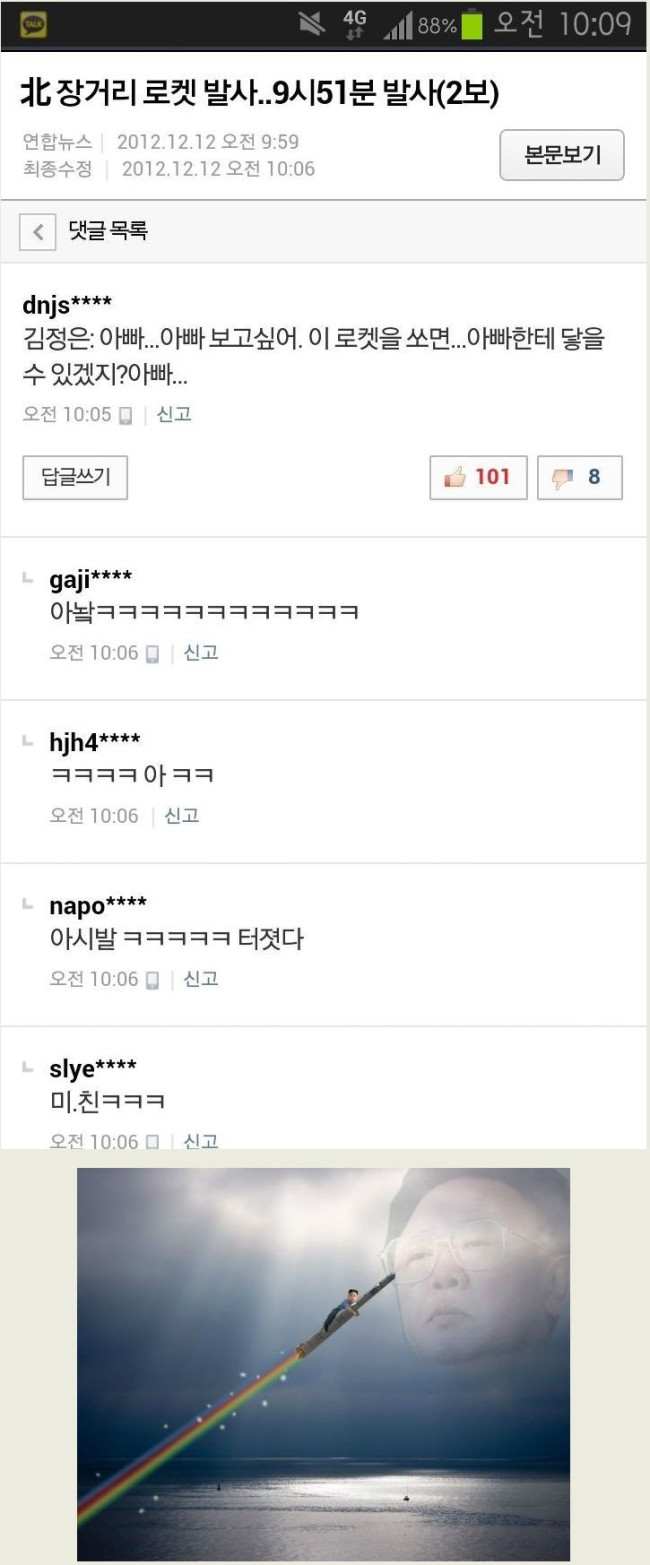Go back from the 댓글 목록 list
The image size is (650, 1565).
click(x=38, y=231)
